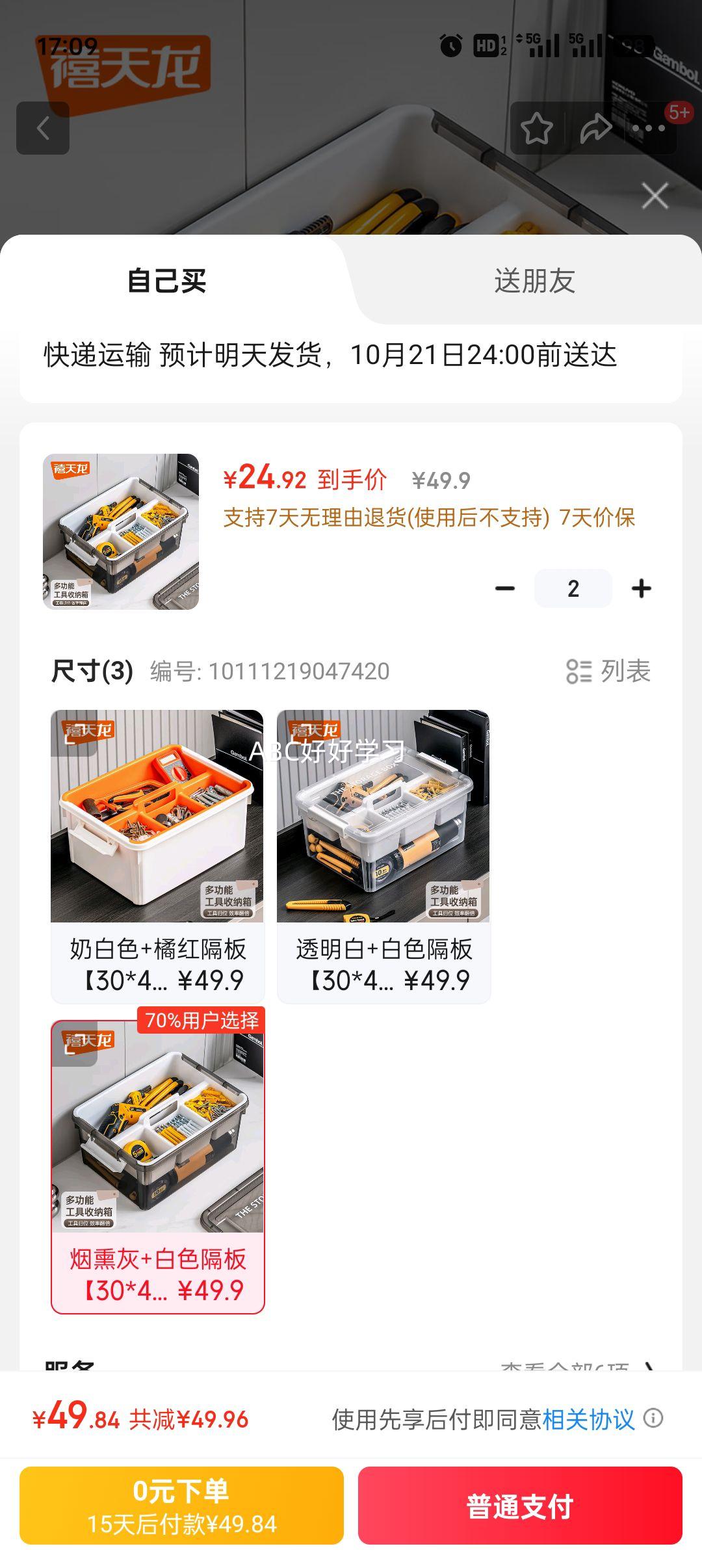The image size is (702, 1568).
Task: Select 奶白色+橘红隔板 option
Action: [x=157, y=856]
